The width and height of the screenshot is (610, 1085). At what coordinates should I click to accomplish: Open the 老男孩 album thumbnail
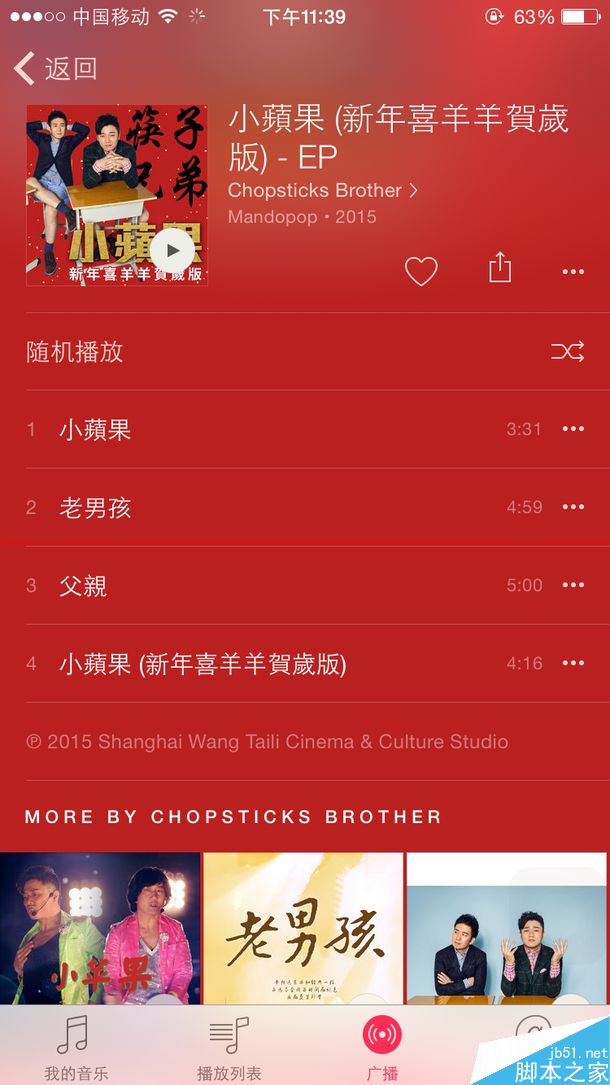[303, 928]
